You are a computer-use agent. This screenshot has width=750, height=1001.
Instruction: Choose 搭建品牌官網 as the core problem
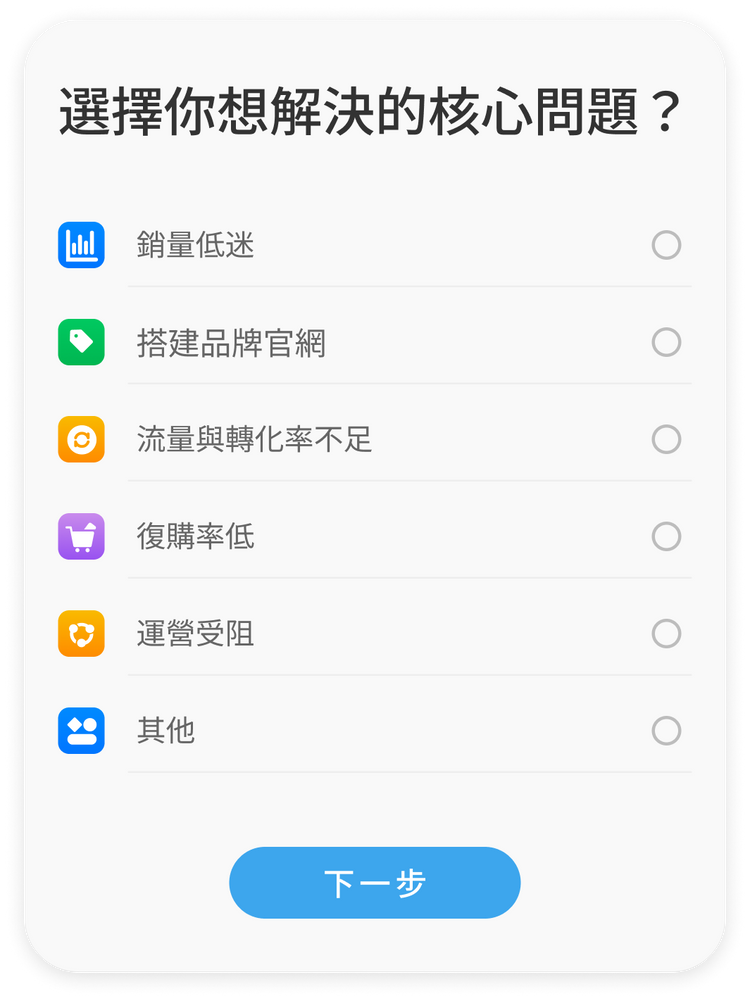(666, 342)
